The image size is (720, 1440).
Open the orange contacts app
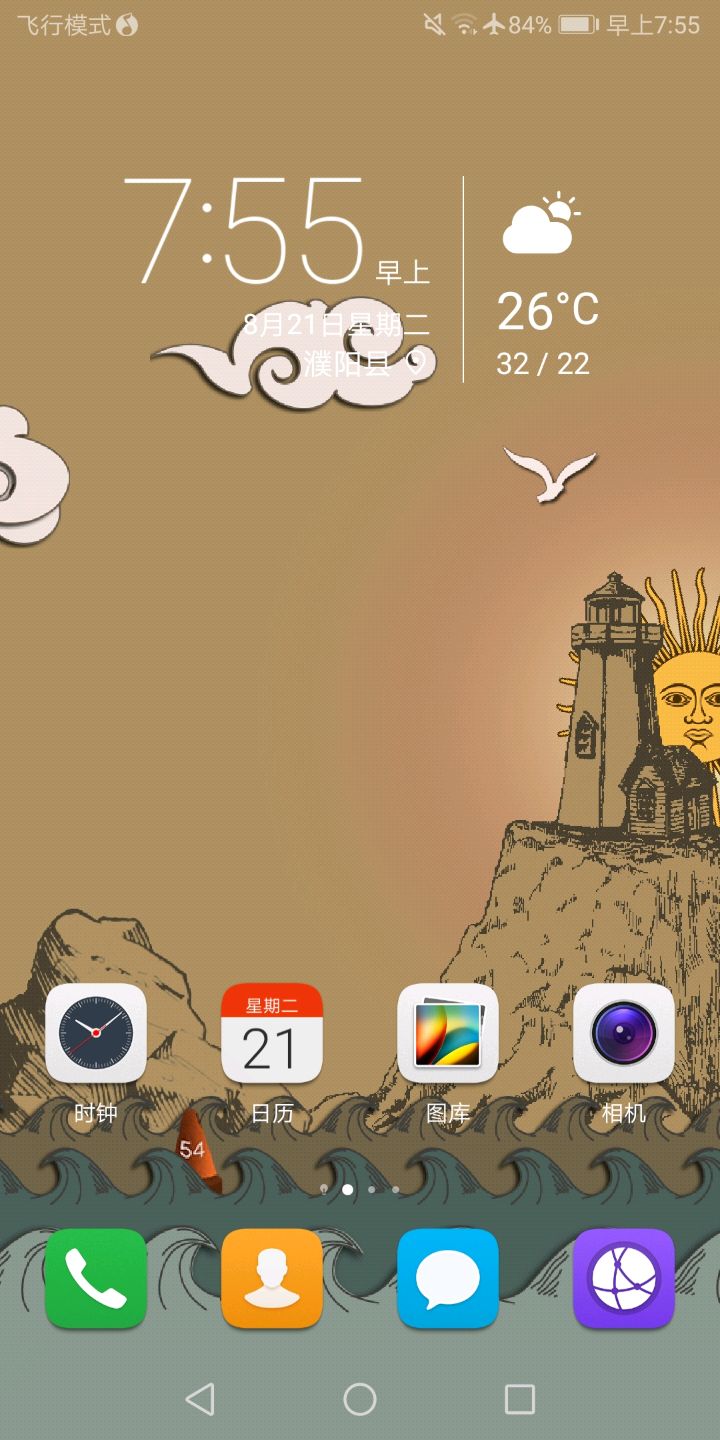[272, 1278]
